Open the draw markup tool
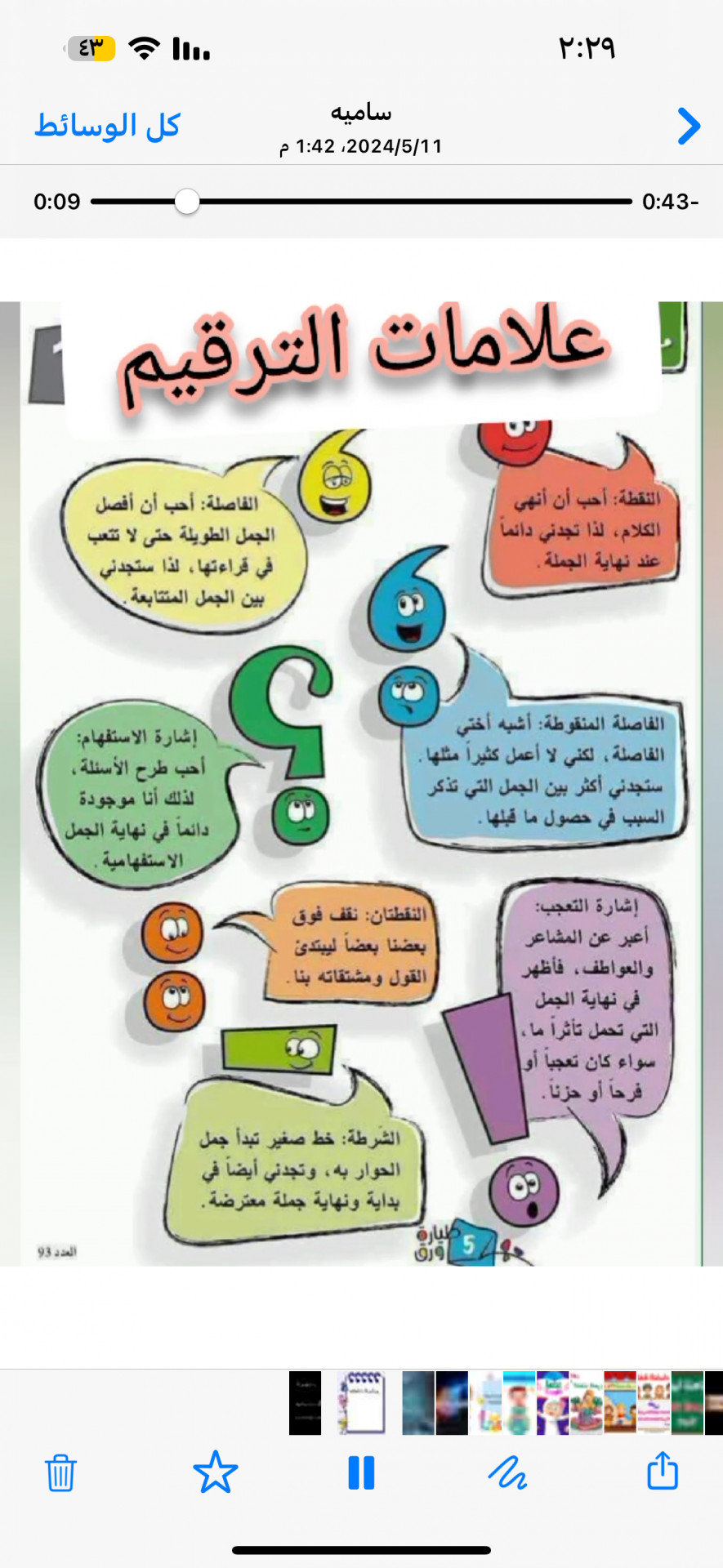723x1568 pixels. pyautogui.click(x=507, y=1472)
